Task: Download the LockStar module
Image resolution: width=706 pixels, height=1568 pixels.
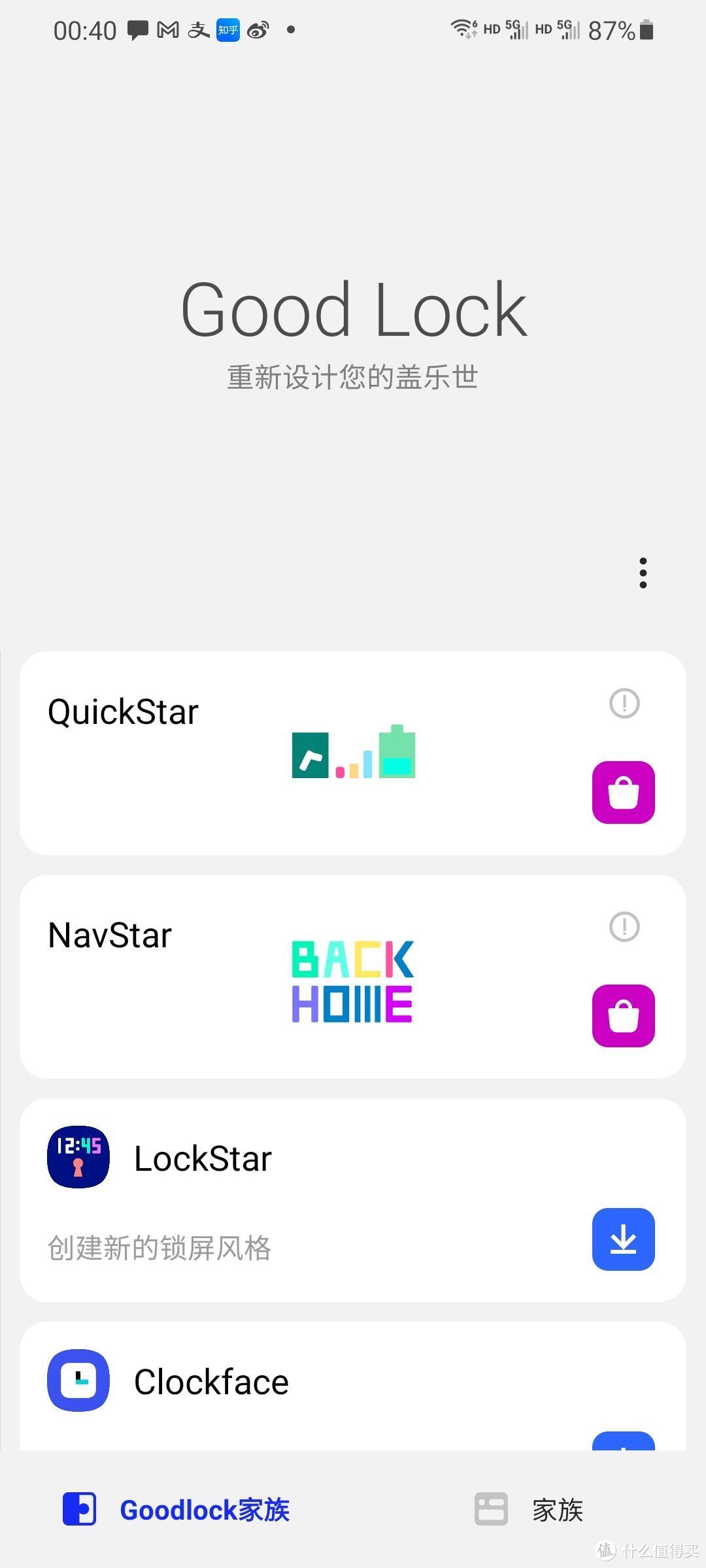Action: pos(624,1239)
